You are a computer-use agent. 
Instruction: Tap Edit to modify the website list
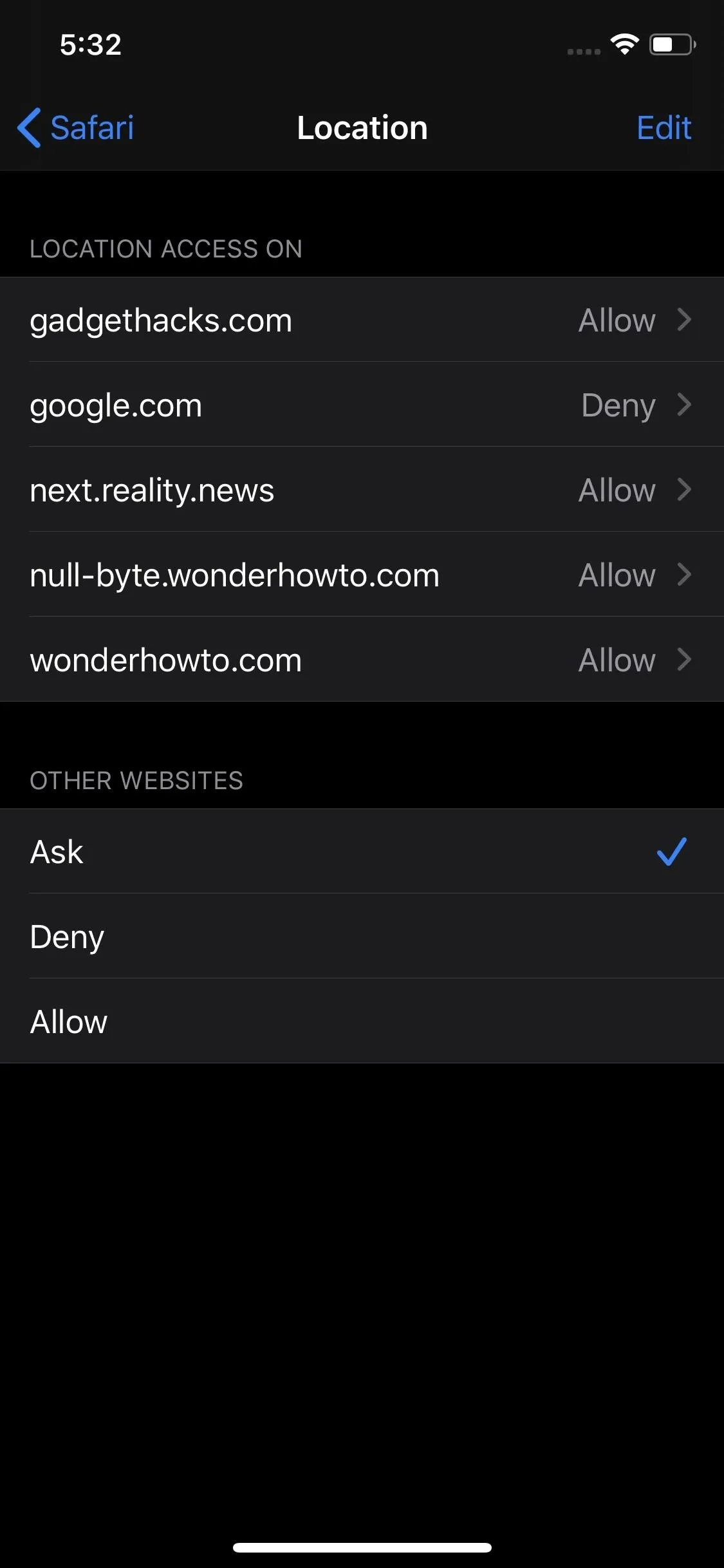pyautogui.click(x=664, y=127)
